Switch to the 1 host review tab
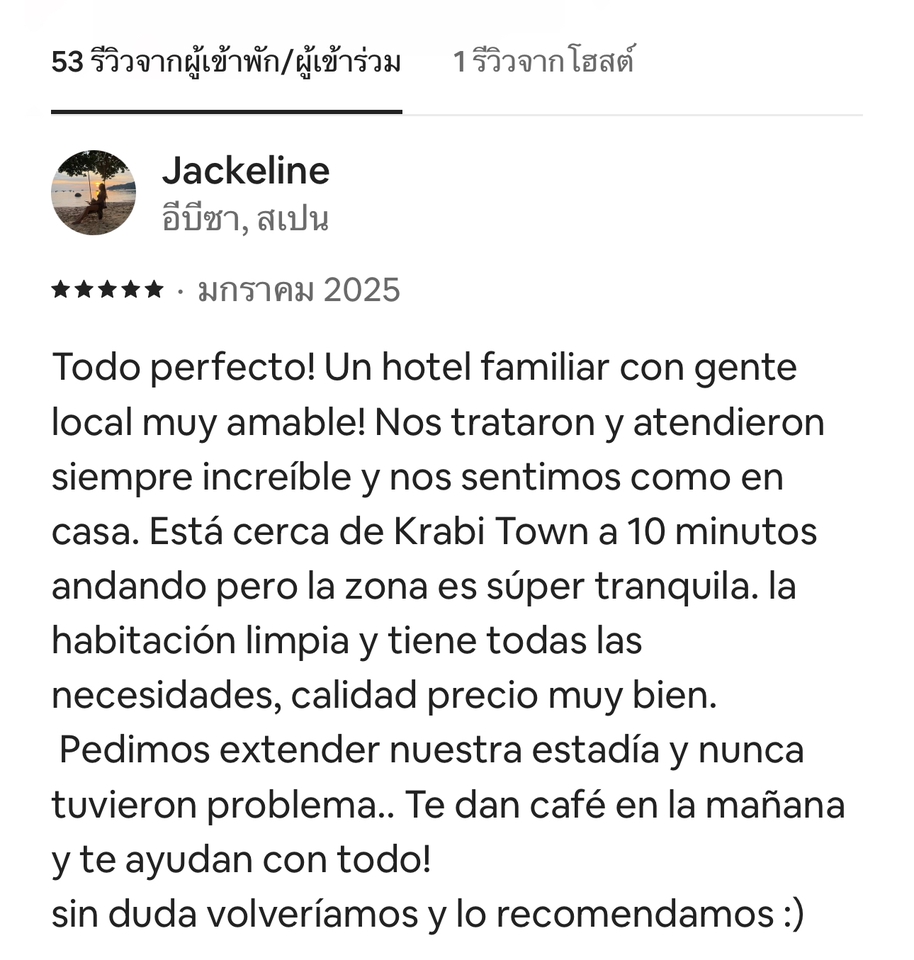The width and height of the screenshot is (914, 960). (x=543, y=63)
